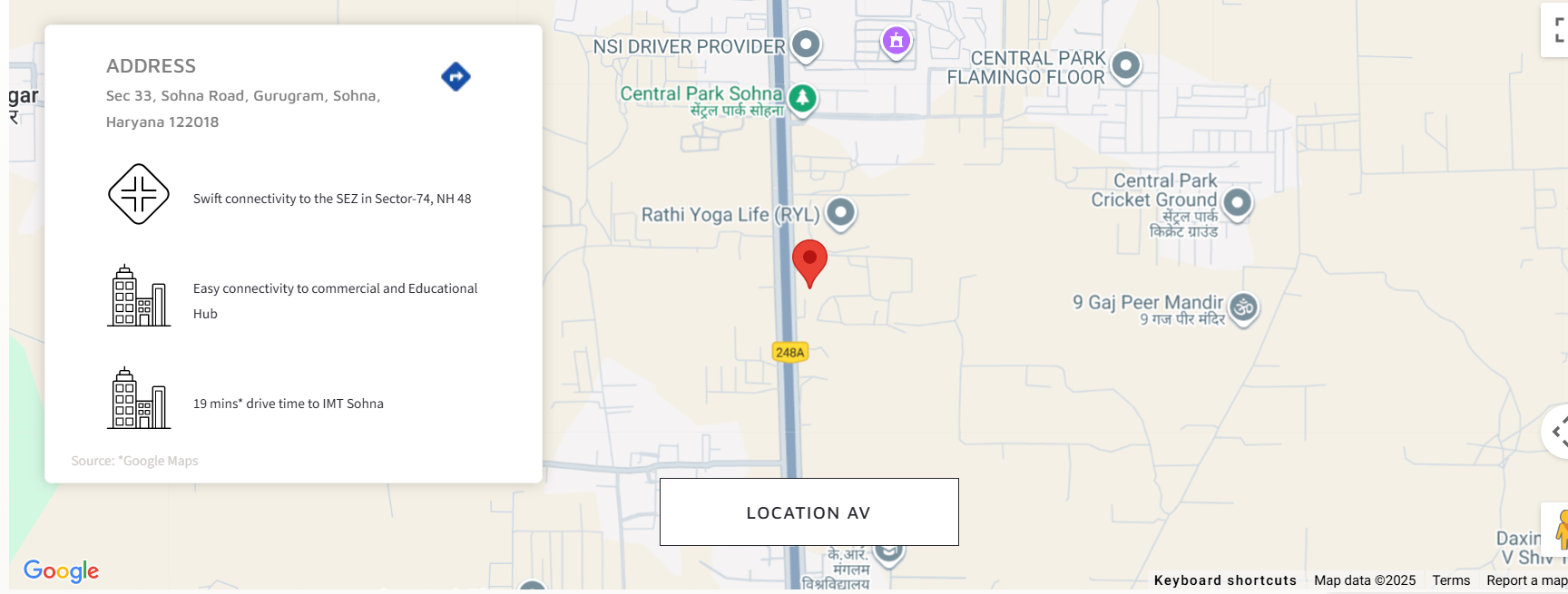Screen dimensions: 1568x594
Task: Open the Google logo link
Action: [62, 570]
